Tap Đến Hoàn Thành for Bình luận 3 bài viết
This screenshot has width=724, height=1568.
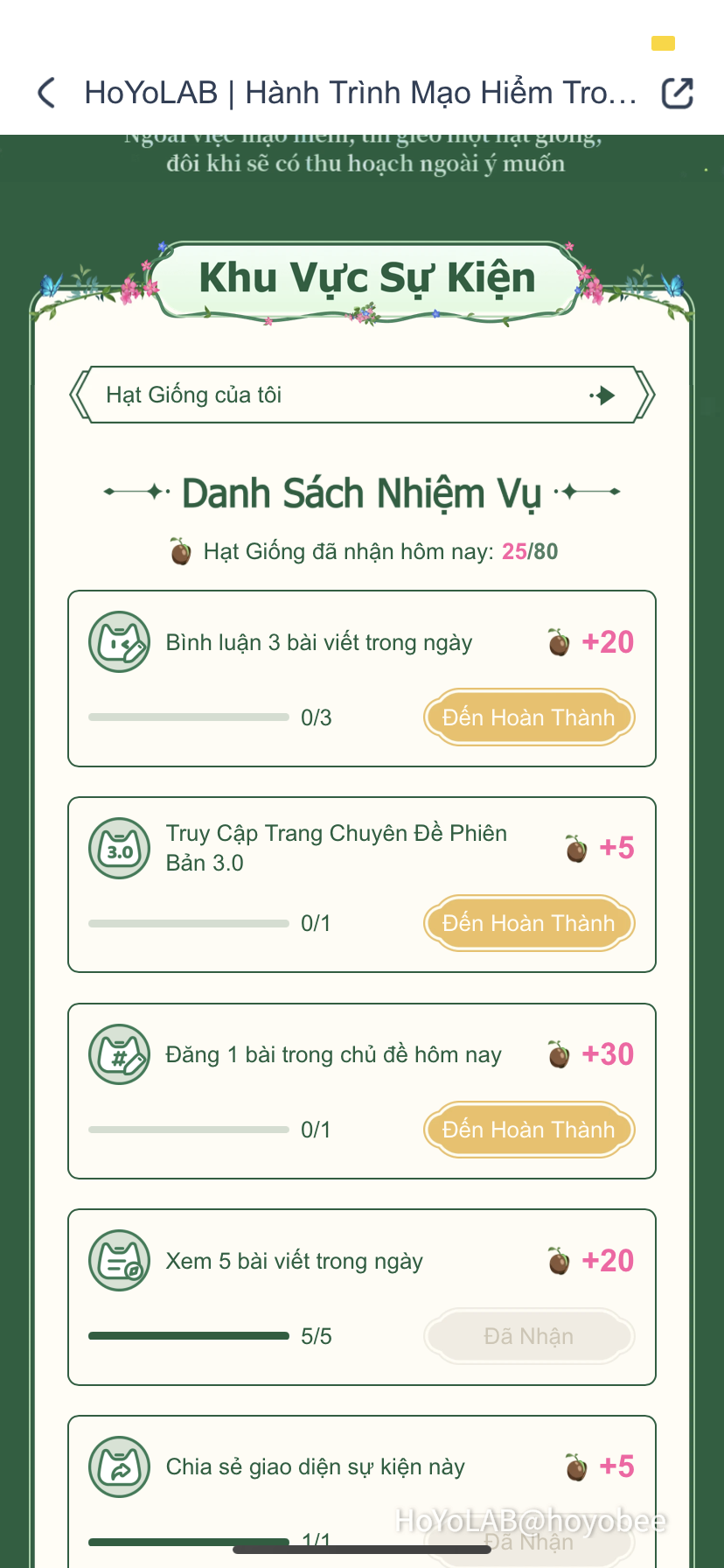528,717
